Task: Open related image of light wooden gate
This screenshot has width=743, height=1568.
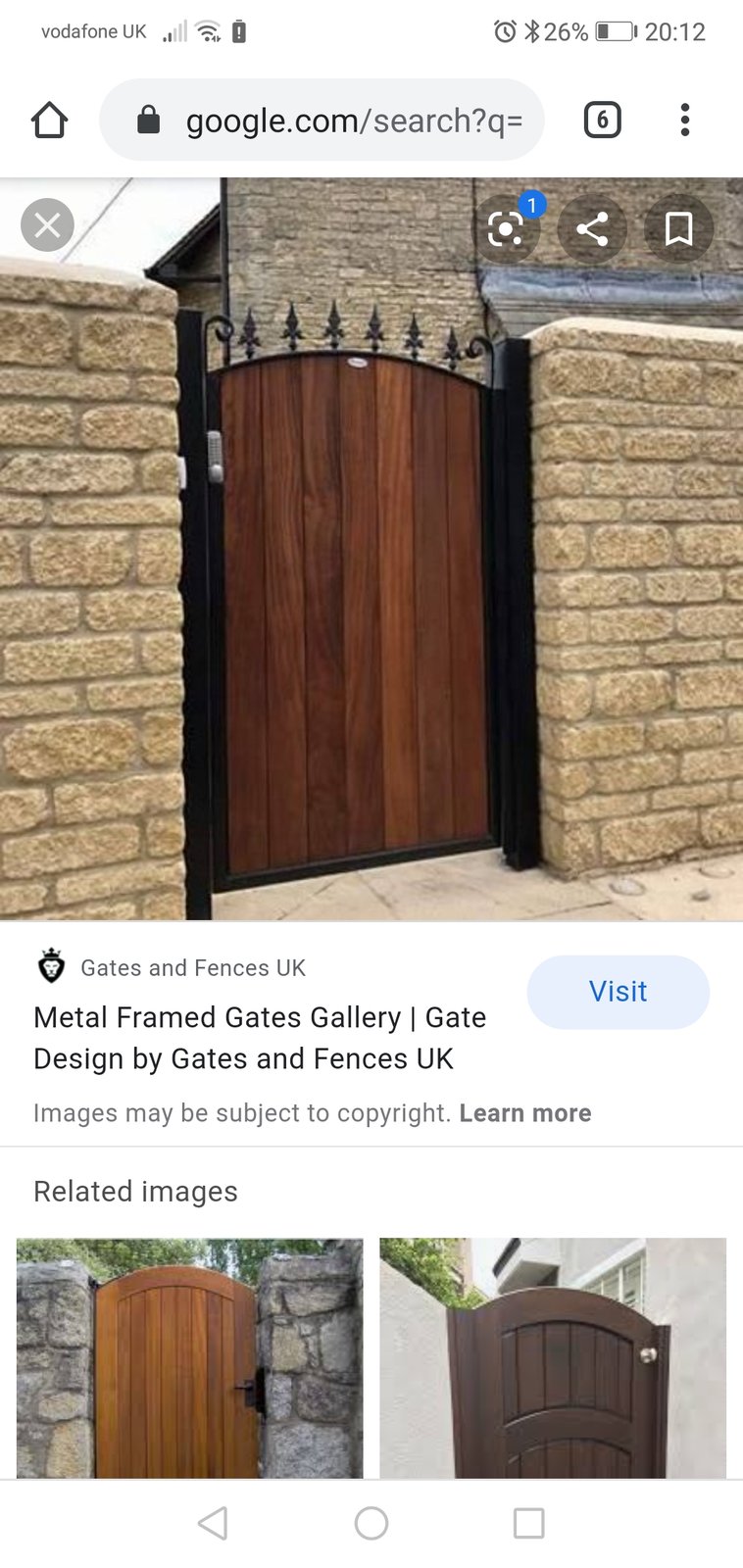Action: [x=189, y=1357]
